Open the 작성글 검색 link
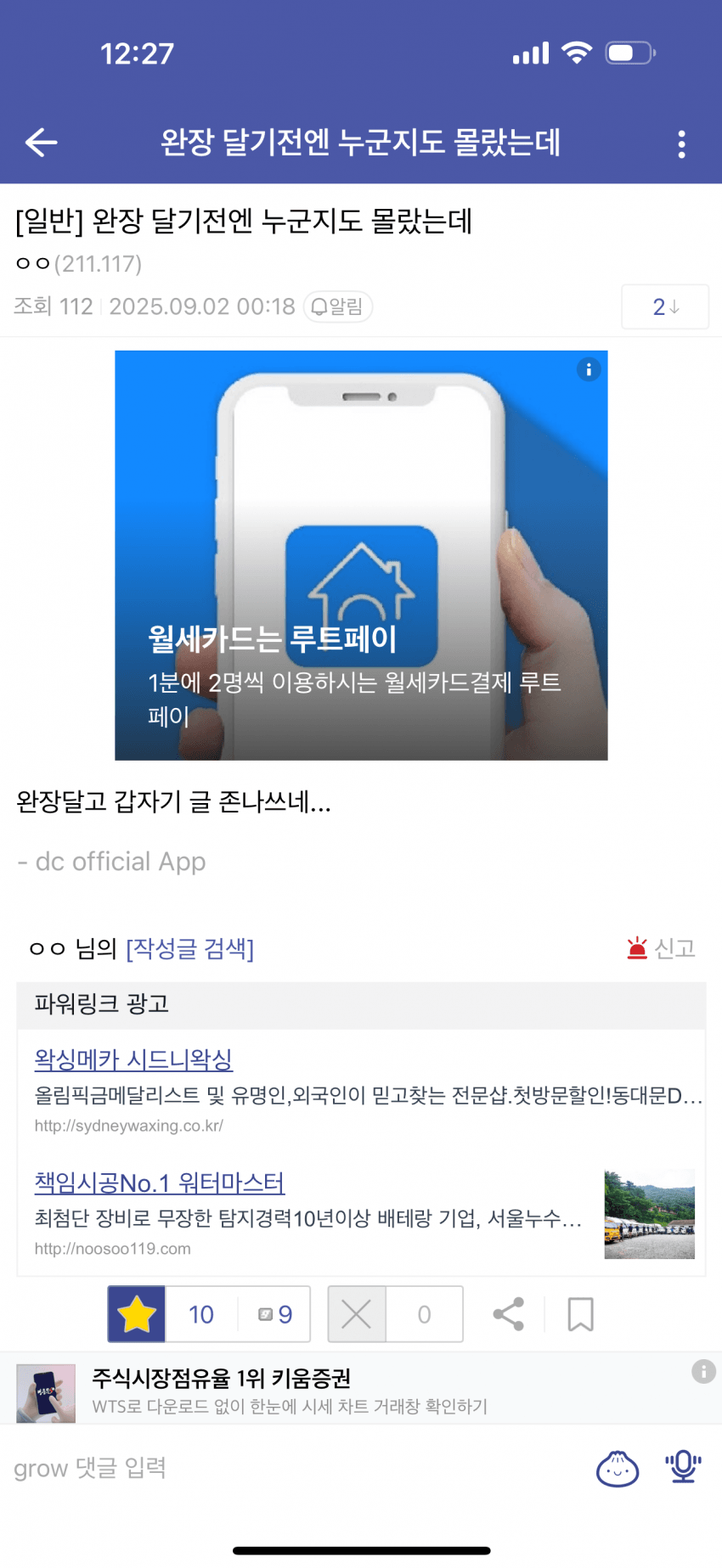The height and width of the screenshot is (1568, 722). 189,947
